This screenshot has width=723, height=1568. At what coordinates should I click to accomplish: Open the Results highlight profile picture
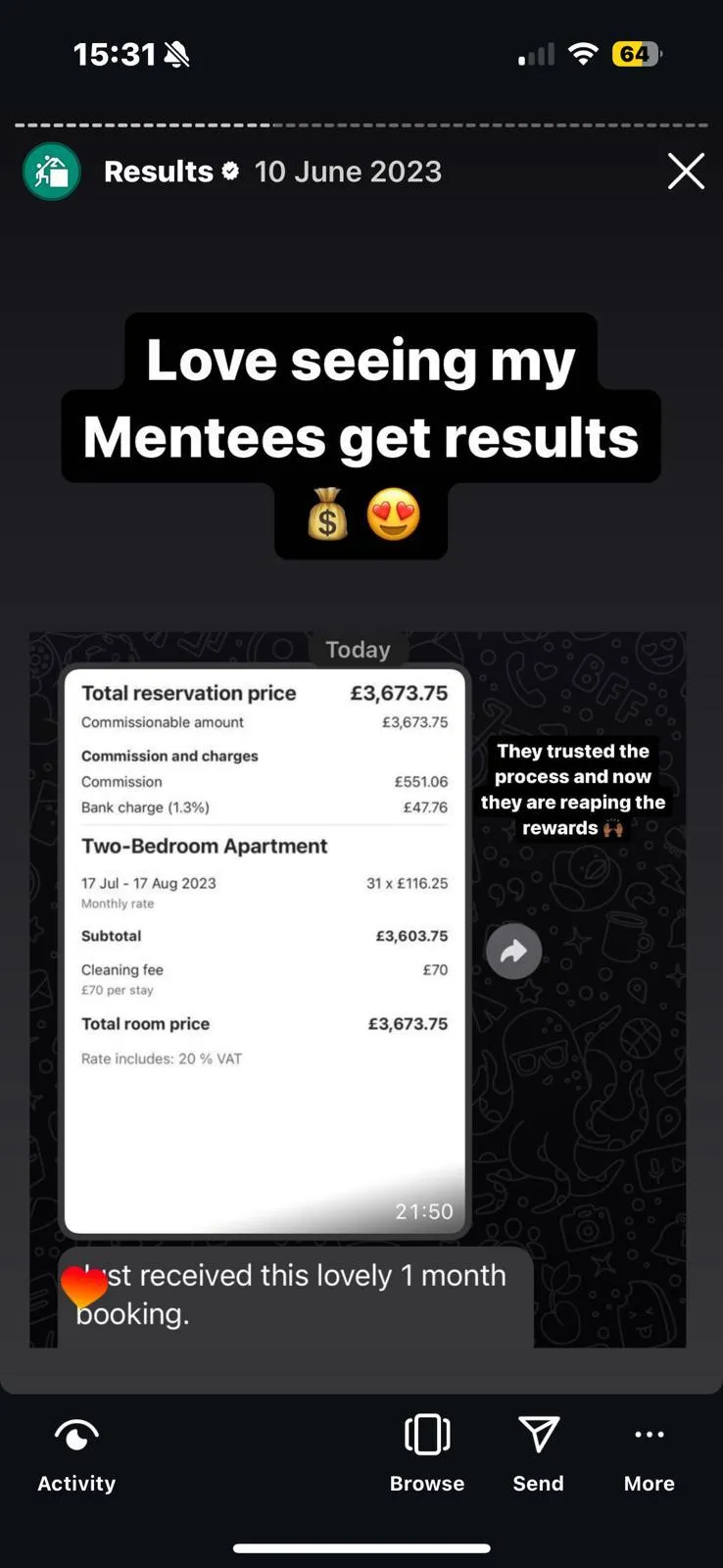52,171
